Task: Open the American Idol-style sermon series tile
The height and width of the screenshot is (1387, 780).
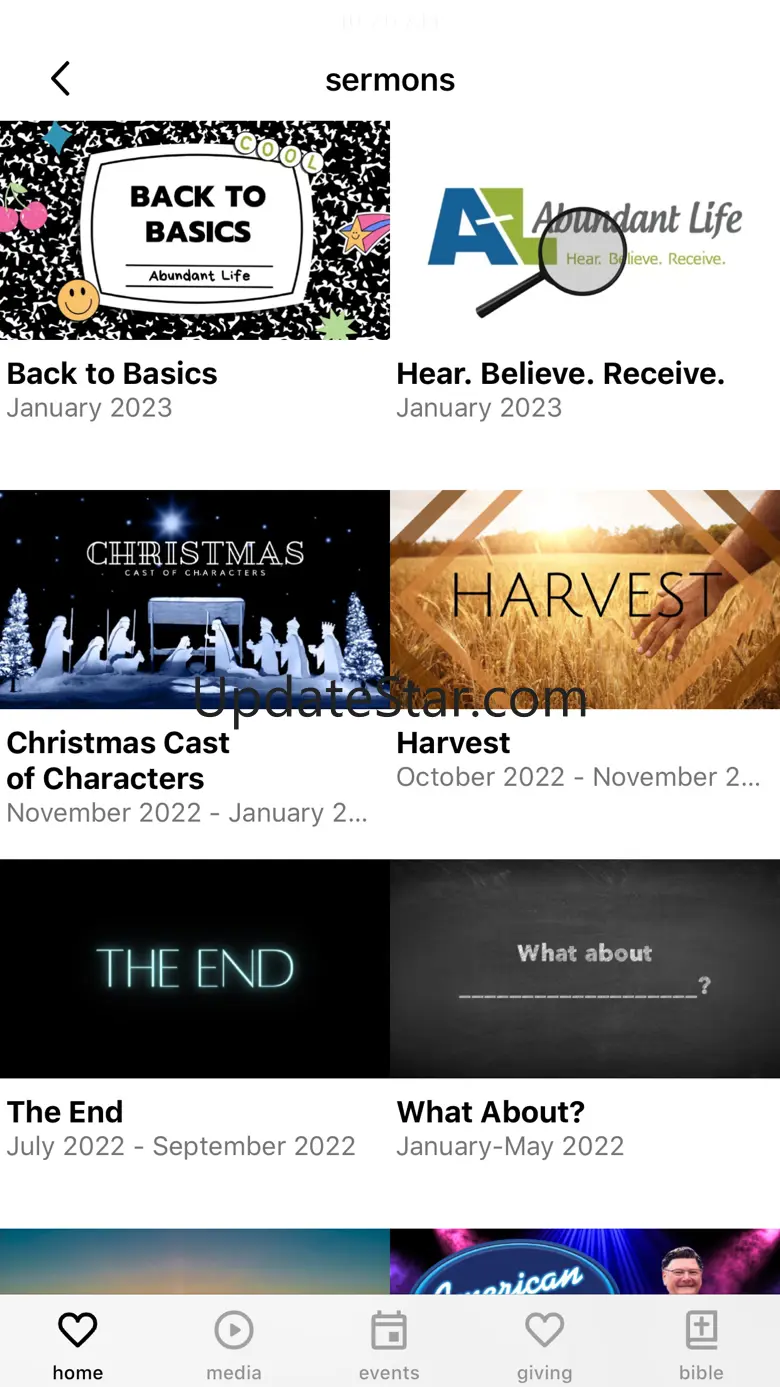Action: click(585, 1262)
